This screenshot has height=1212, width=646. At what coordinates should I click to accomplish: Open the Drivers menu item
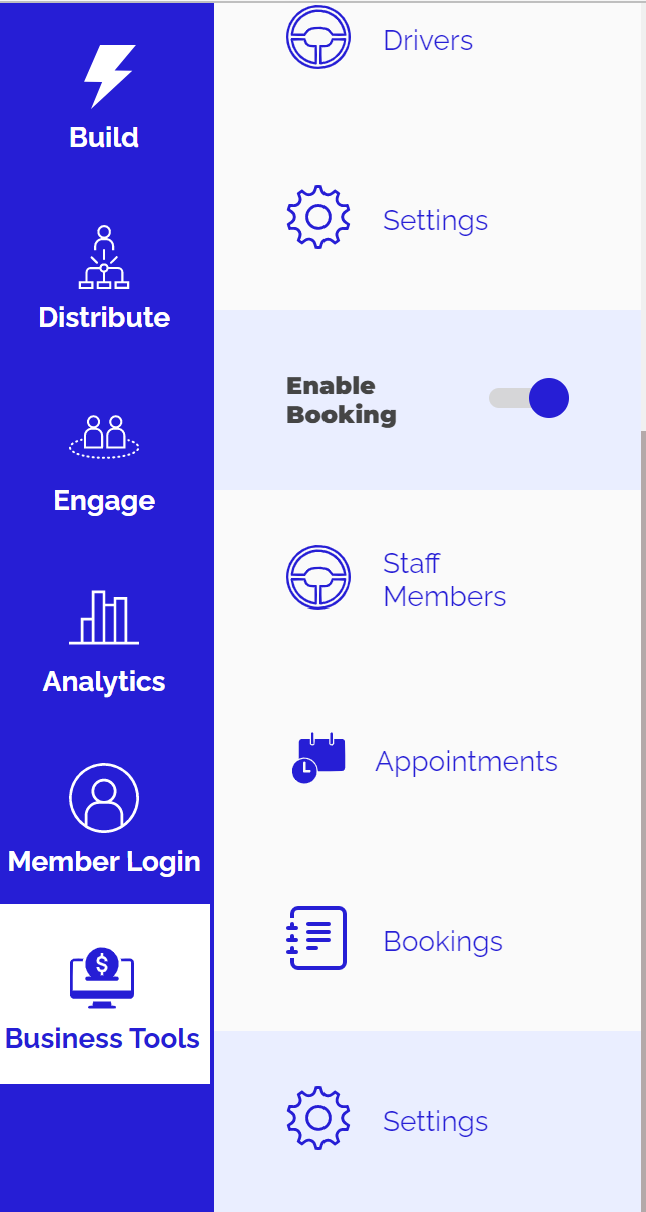click(x=427, y=40)
